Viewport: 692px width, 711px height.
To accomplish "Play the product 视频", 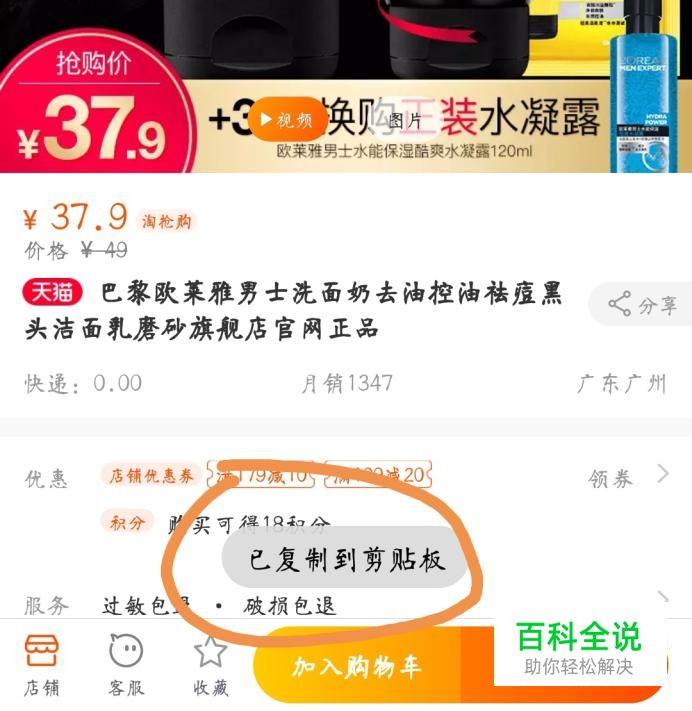I will (286, 120).
